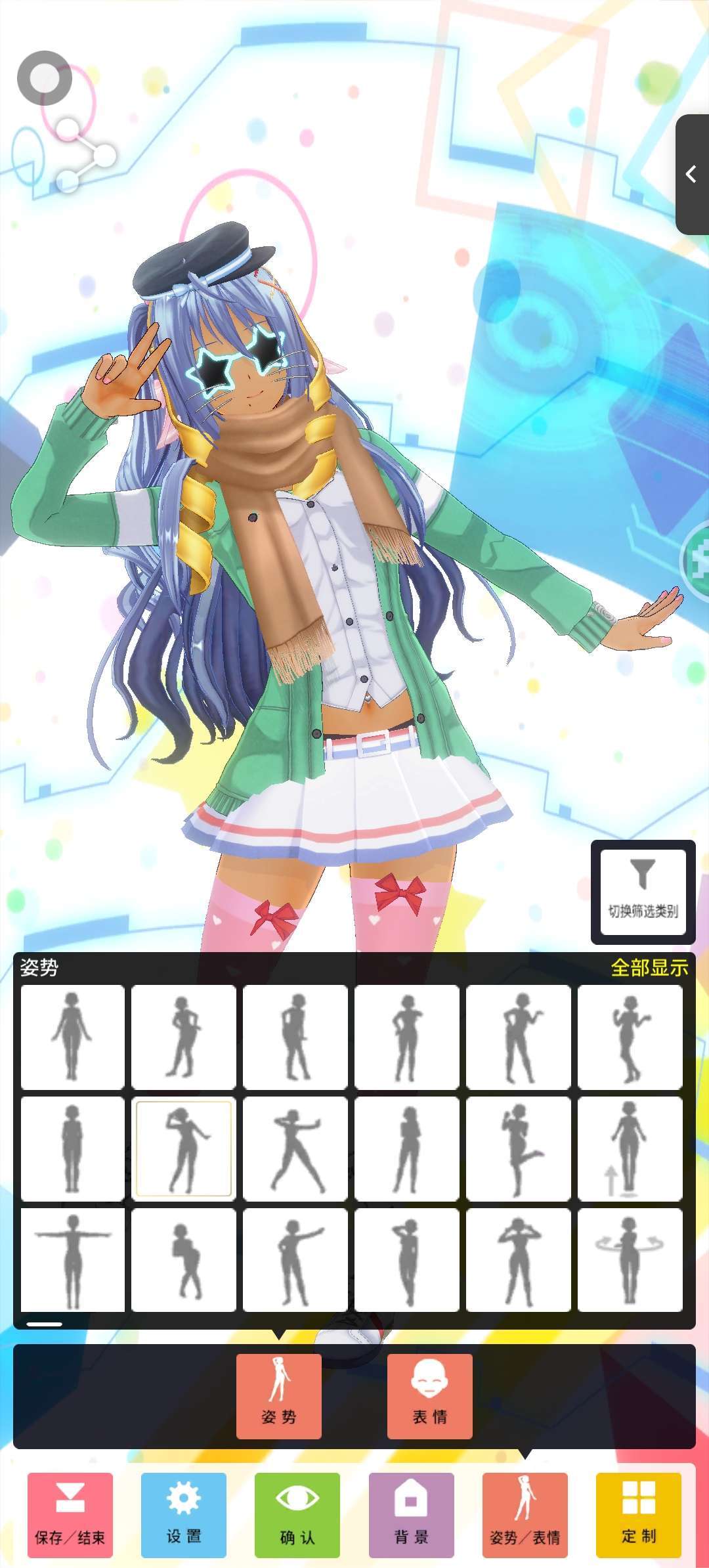This screenshot has width=709, height=1568.
Task: Pick the rotating figure pose
Action: pyautogui.click(x=630, y=1259)
